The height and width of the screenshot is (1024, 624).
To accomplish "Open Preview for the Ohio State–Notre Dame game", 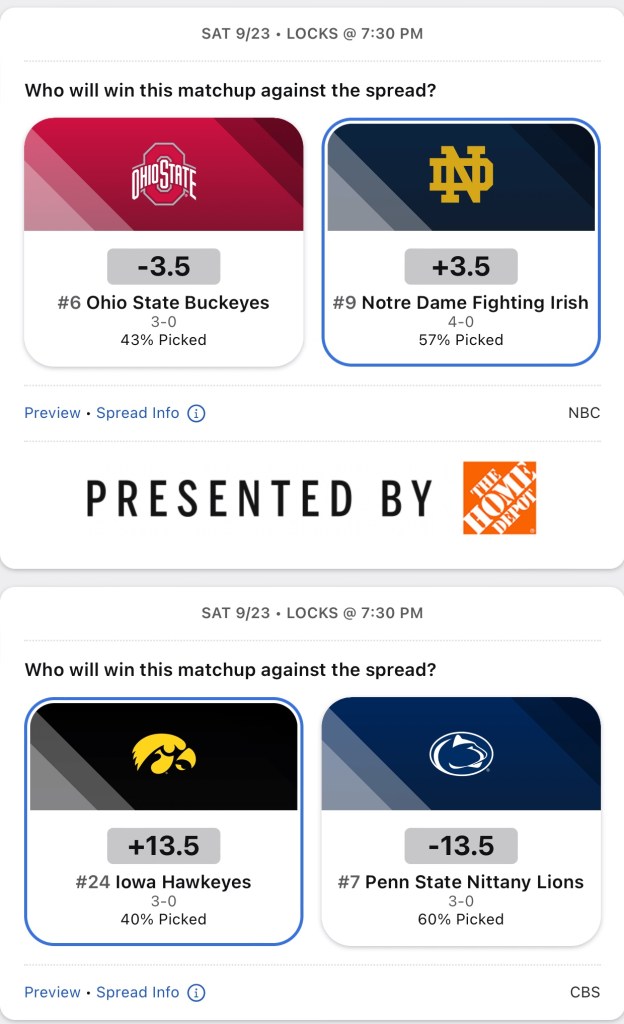I will (x=52, y=413).
